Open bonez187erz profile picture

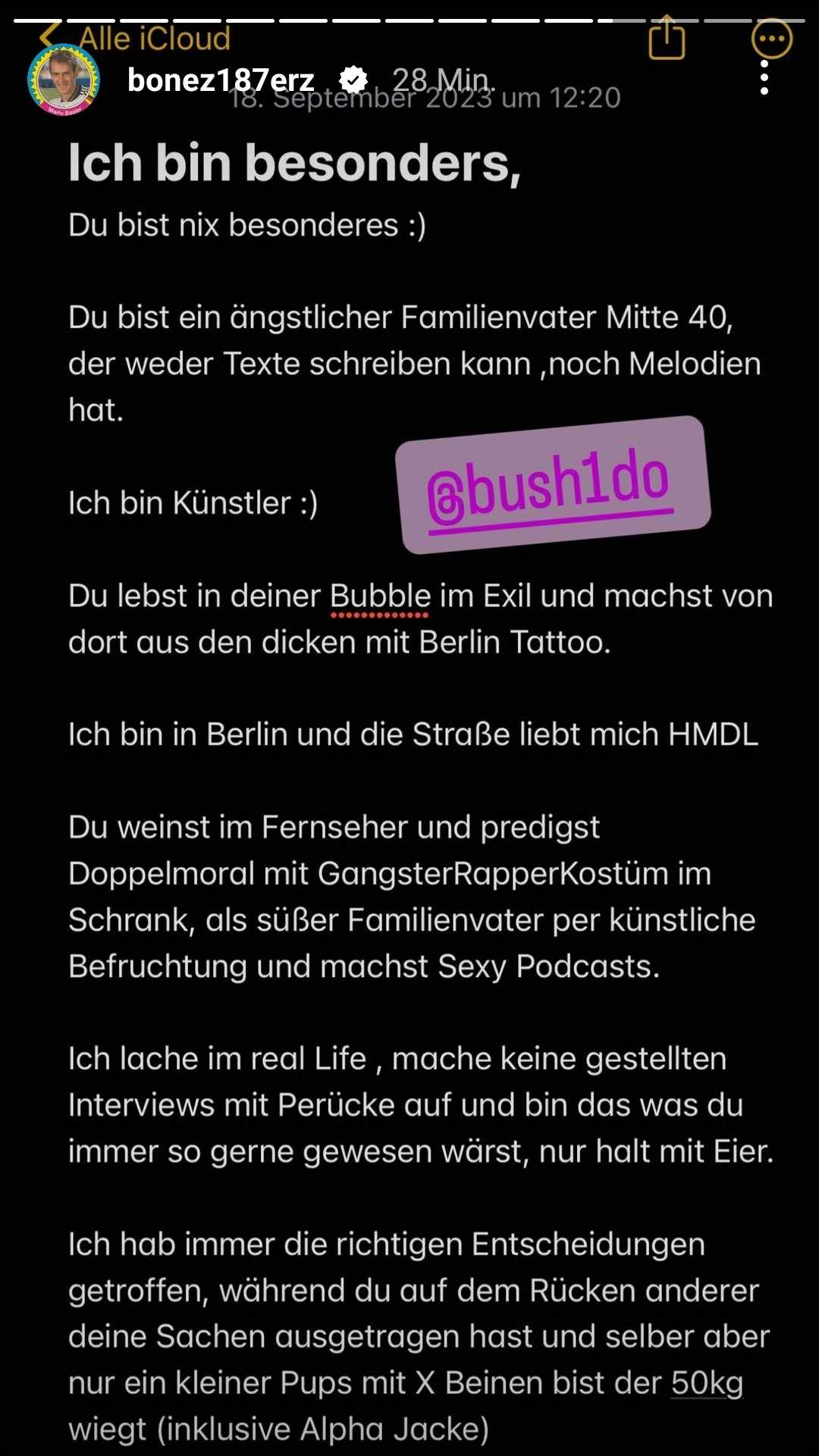(64, 80)
